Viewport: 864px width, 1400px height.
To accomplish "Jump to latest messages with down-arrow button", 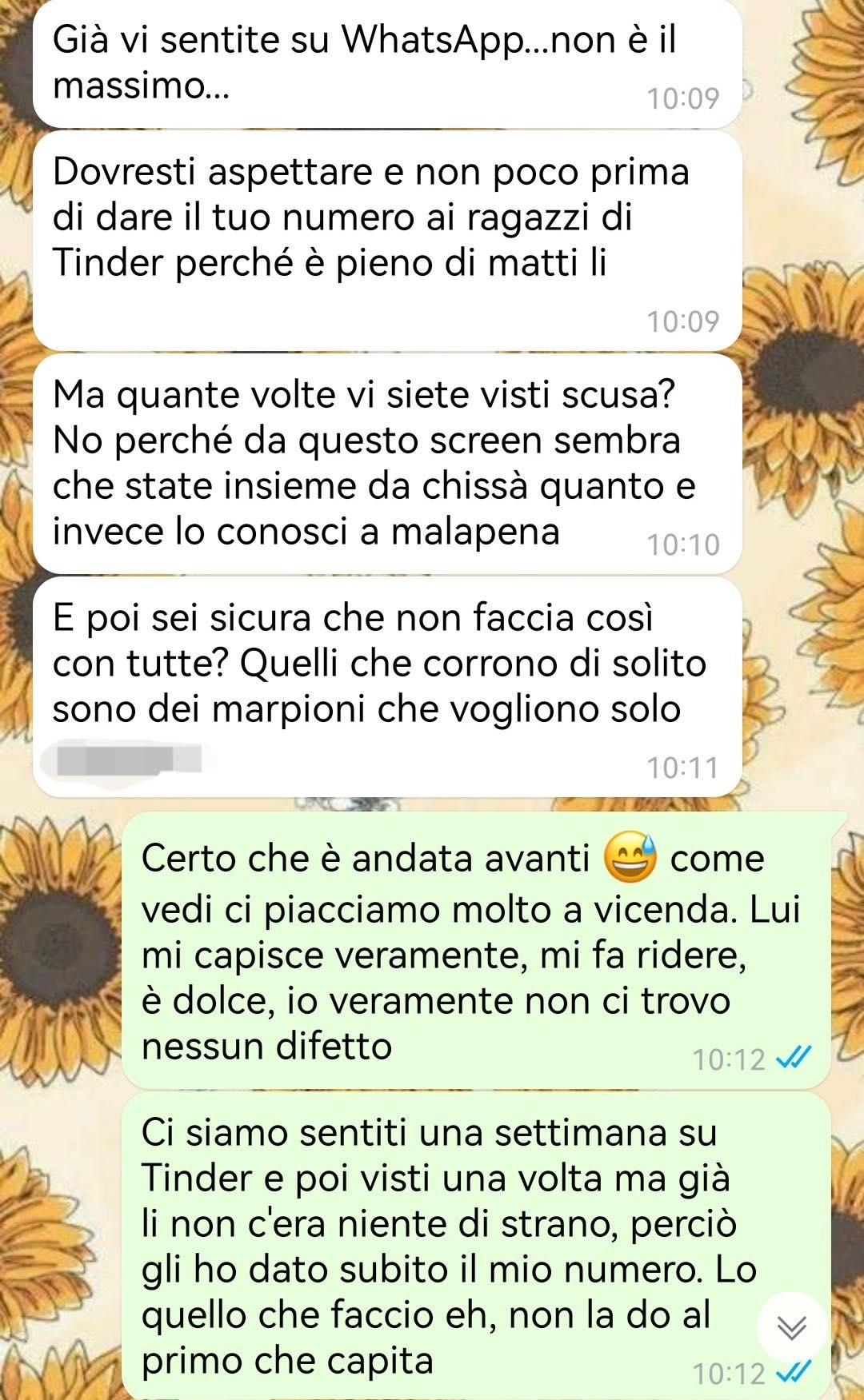I will pyautogui.click(x=791, y=1328).
